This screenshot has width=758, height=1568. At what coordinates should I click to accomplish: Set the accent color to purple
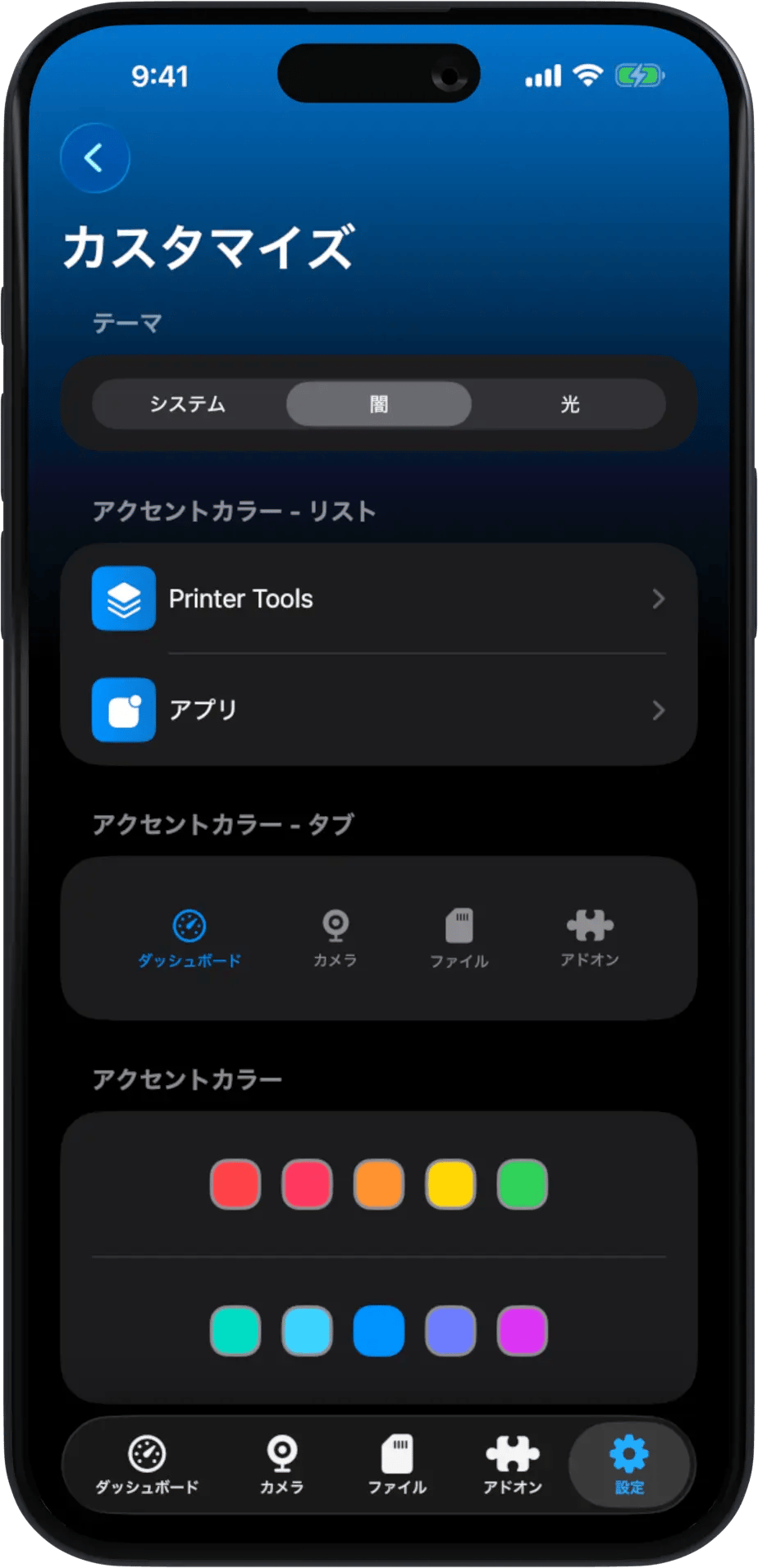(522, 1330)
